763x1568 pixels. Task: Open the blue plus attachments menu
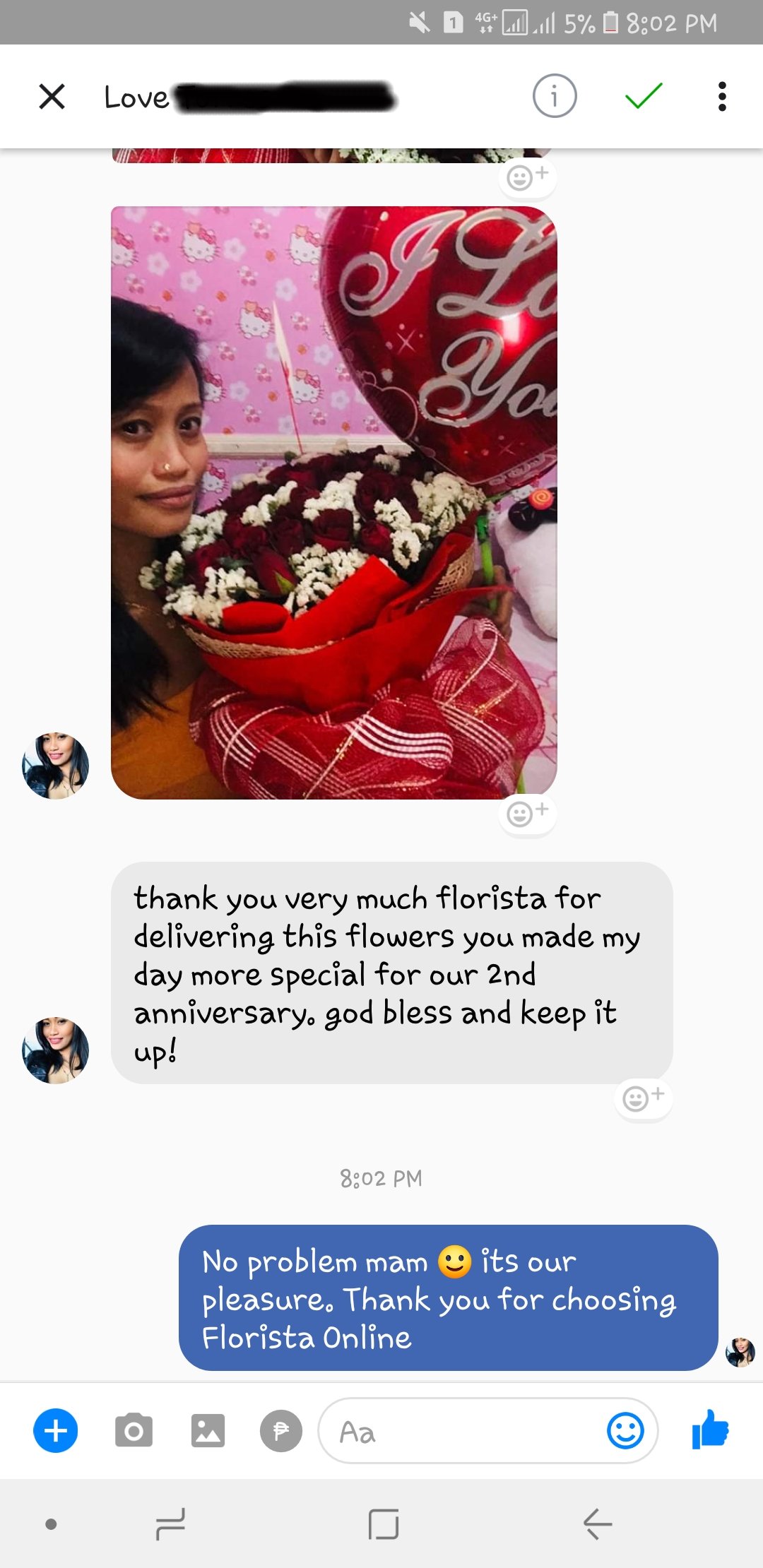click(56, 1431)
